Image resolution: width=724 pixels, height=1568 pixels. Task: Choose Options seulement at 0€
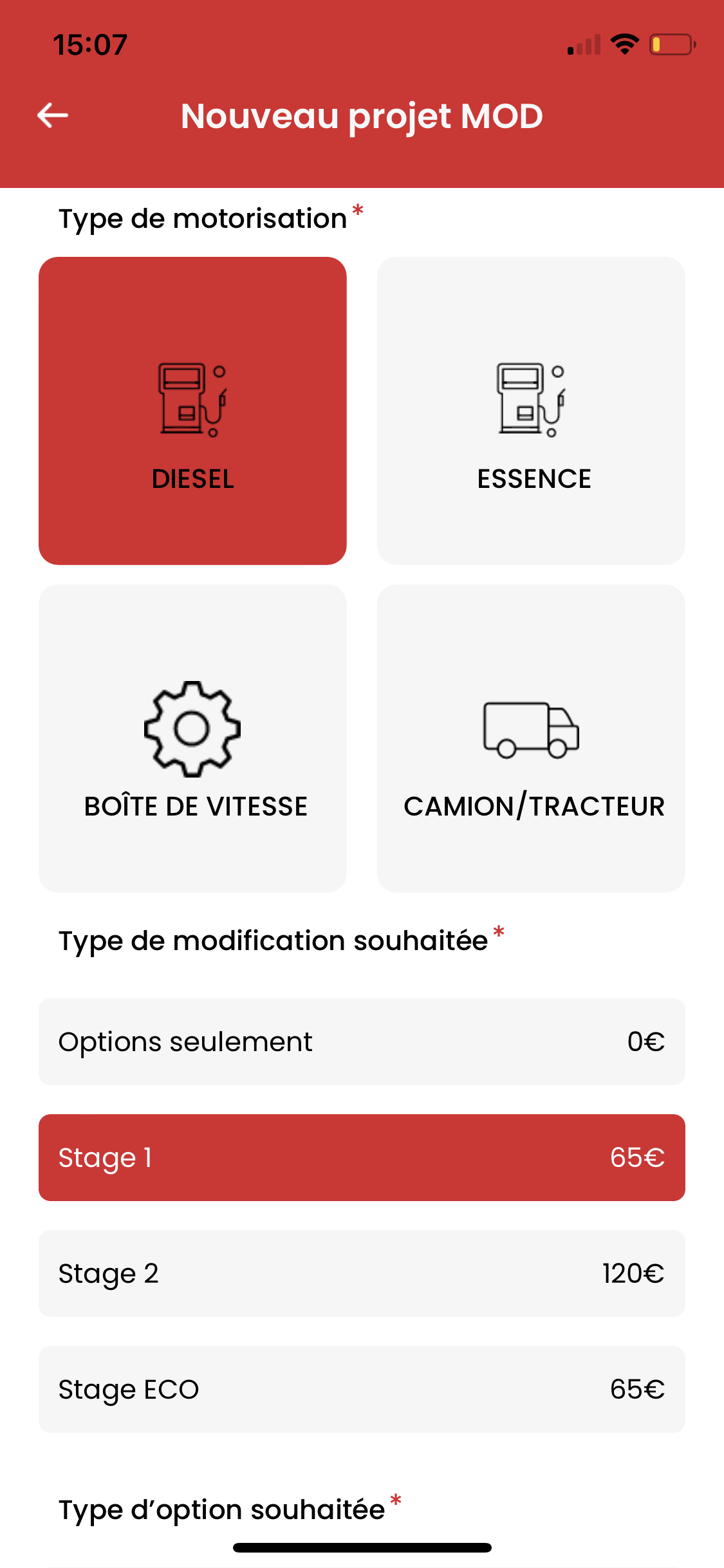tap(362, 1041)
